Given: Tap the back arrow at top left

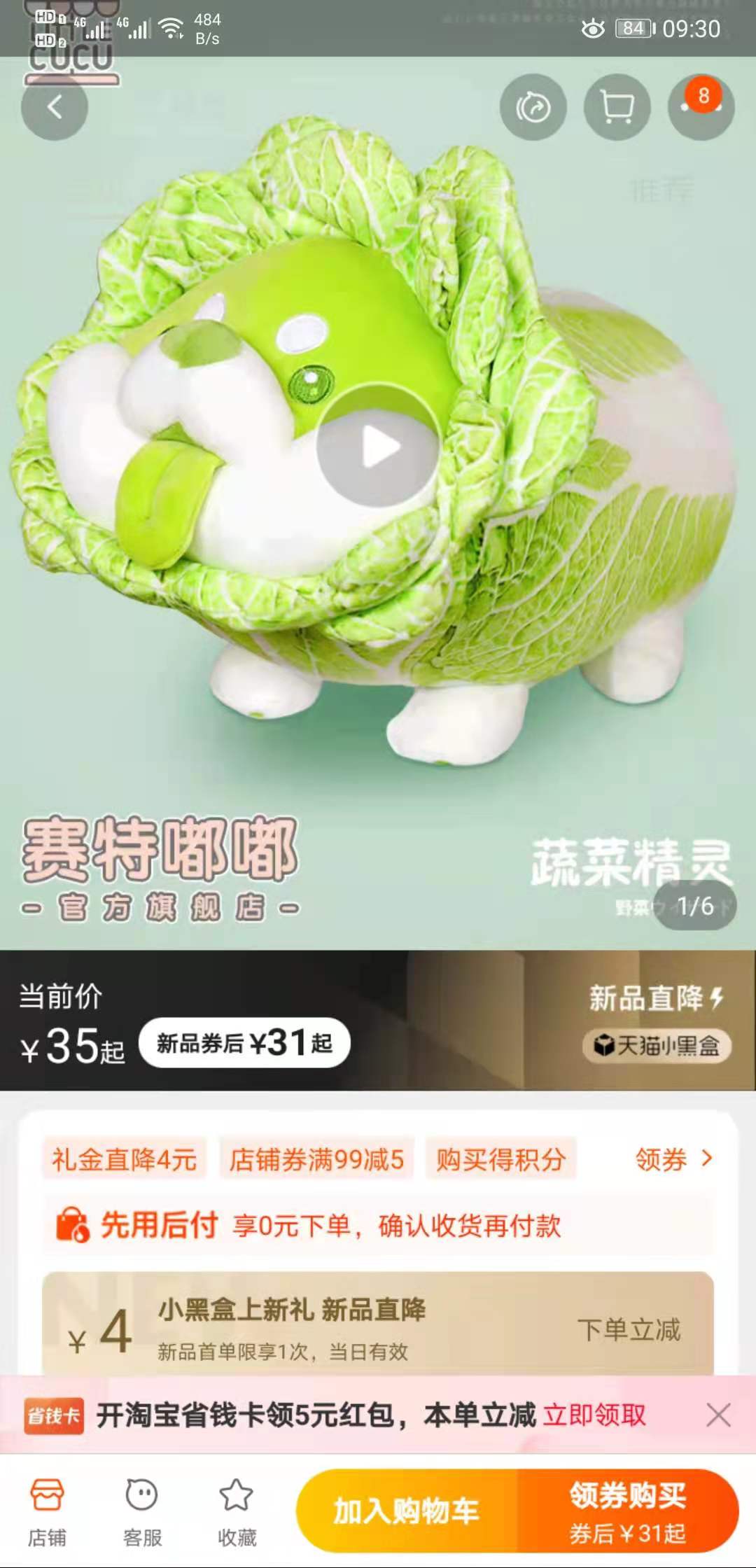Looking at the screenshot, I should [x=53, y=106].
